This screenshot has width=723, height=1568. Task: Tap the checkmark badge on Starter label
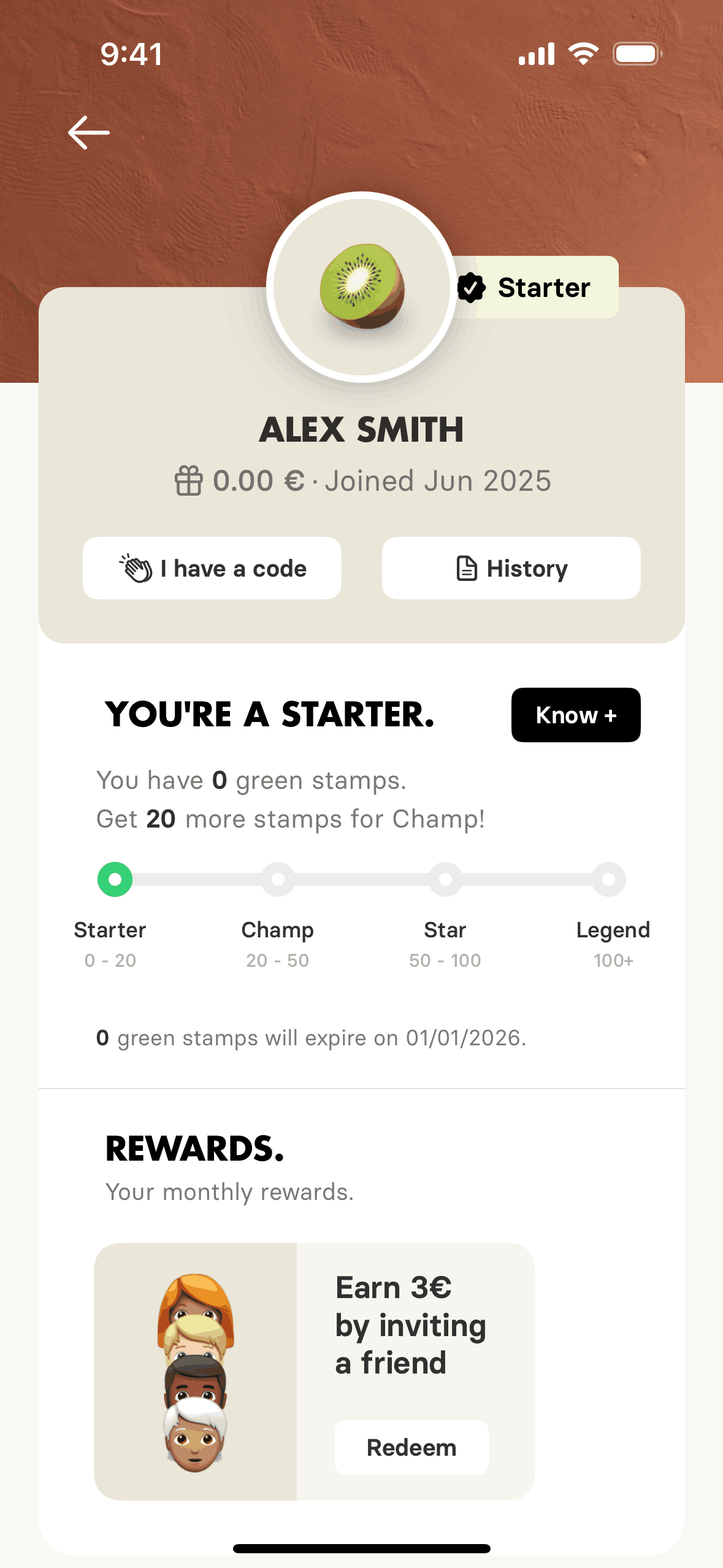pyautogui.click(x=471, y=287)
